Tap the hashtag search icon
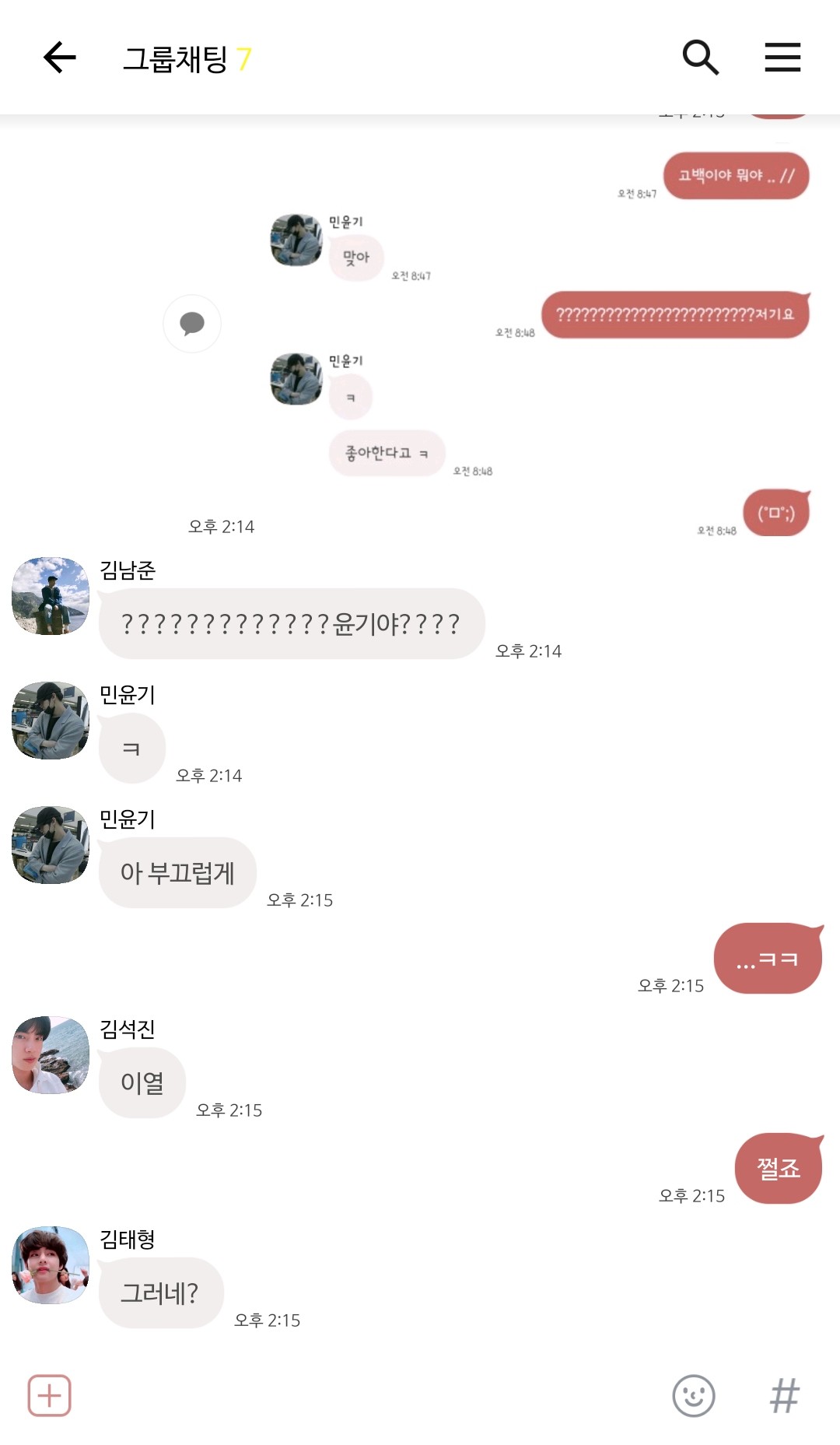840x1445 pixels. coord(784,1395)
